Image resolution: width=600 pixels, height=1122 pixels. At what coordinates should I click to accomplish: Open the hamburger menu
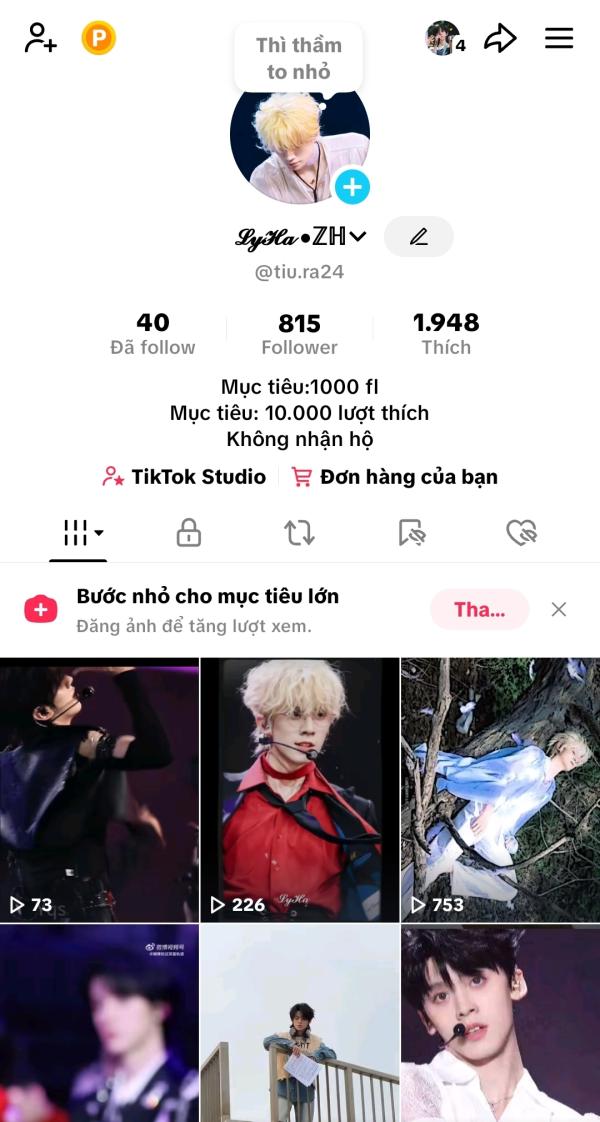point(559,39)
